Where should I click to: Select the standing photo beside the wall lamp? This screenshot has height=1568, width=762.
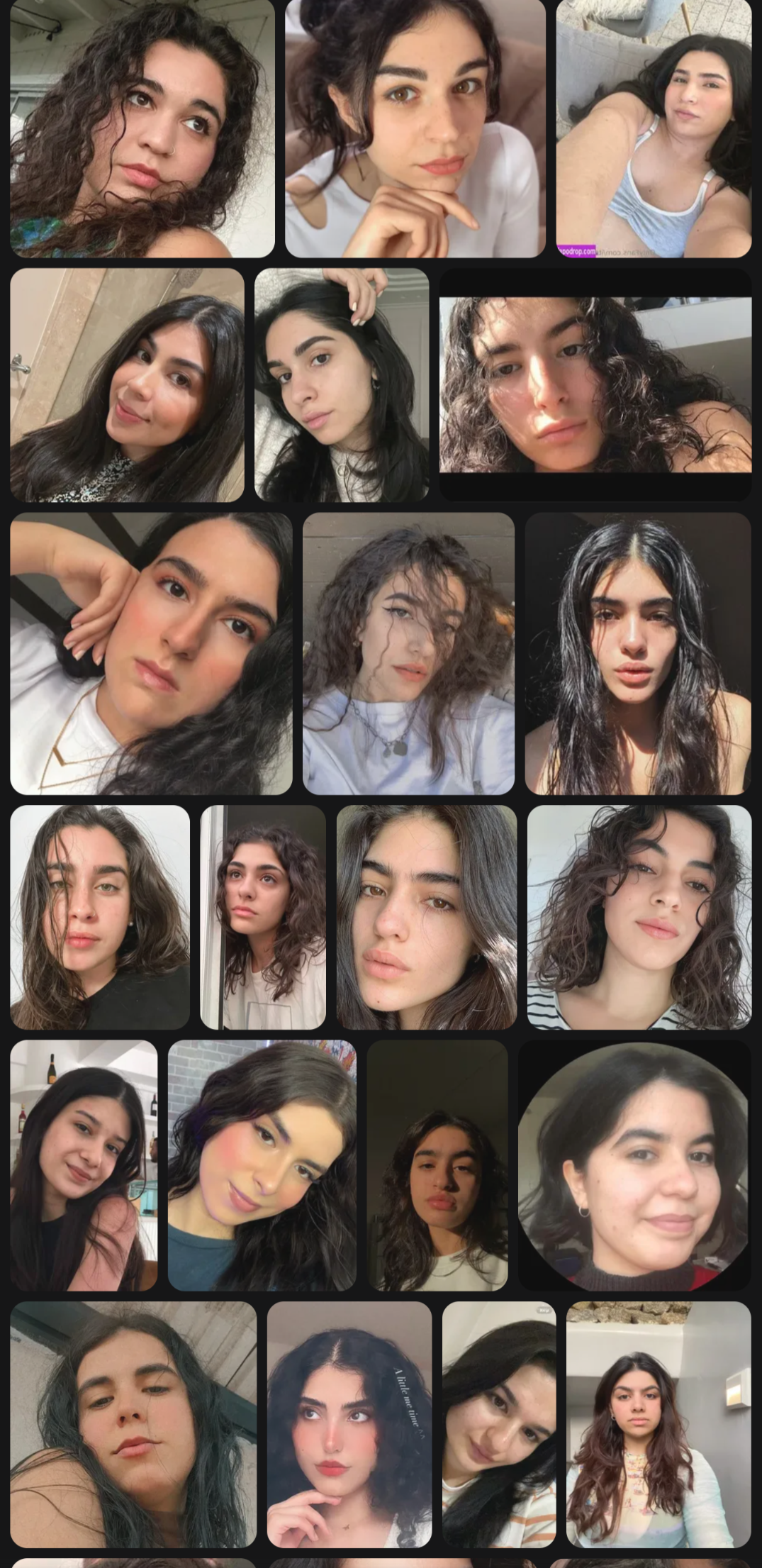click(658, 1423)
